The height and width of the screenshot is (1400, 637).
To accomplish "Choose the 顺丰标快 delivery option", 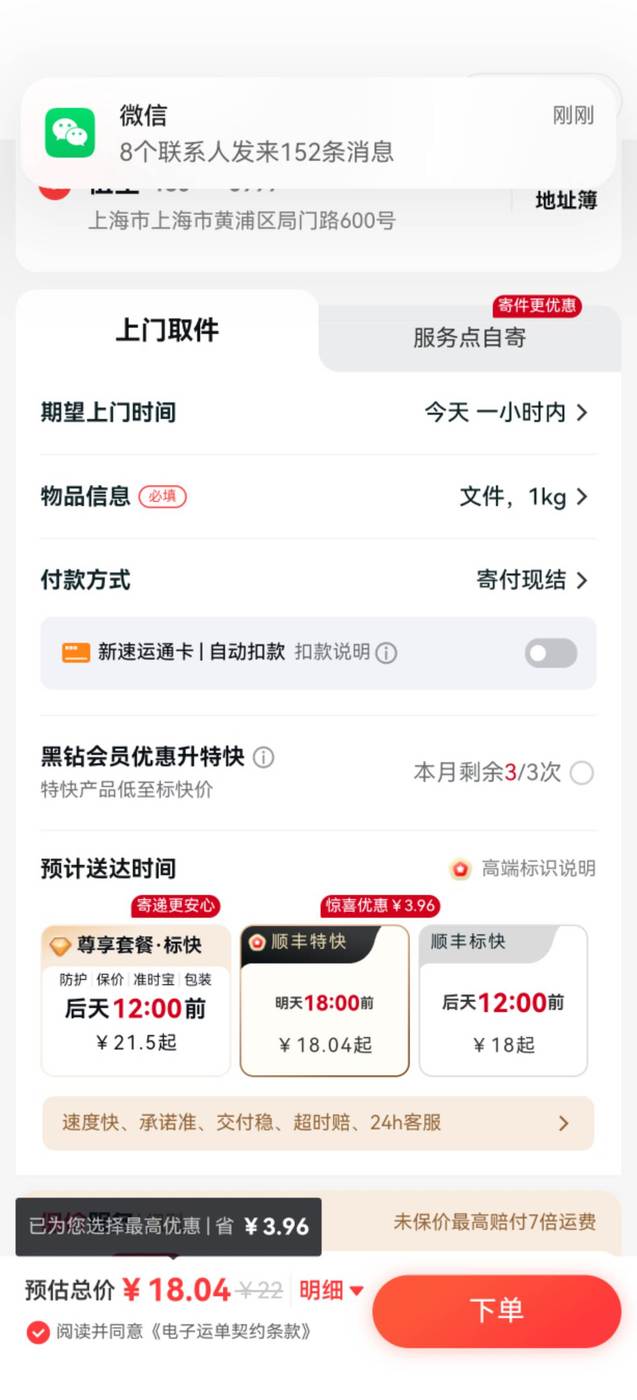I will [503, 1000].
